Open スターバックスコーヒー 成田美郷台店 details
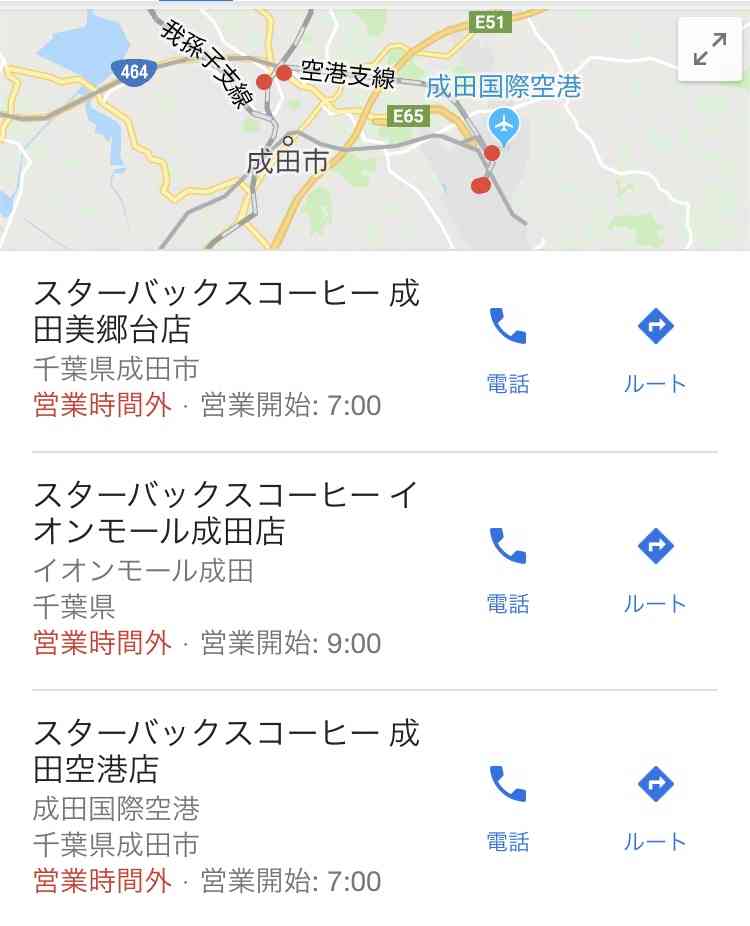The image size is (750, 926). pyautogui.click(x=227, y=311)
